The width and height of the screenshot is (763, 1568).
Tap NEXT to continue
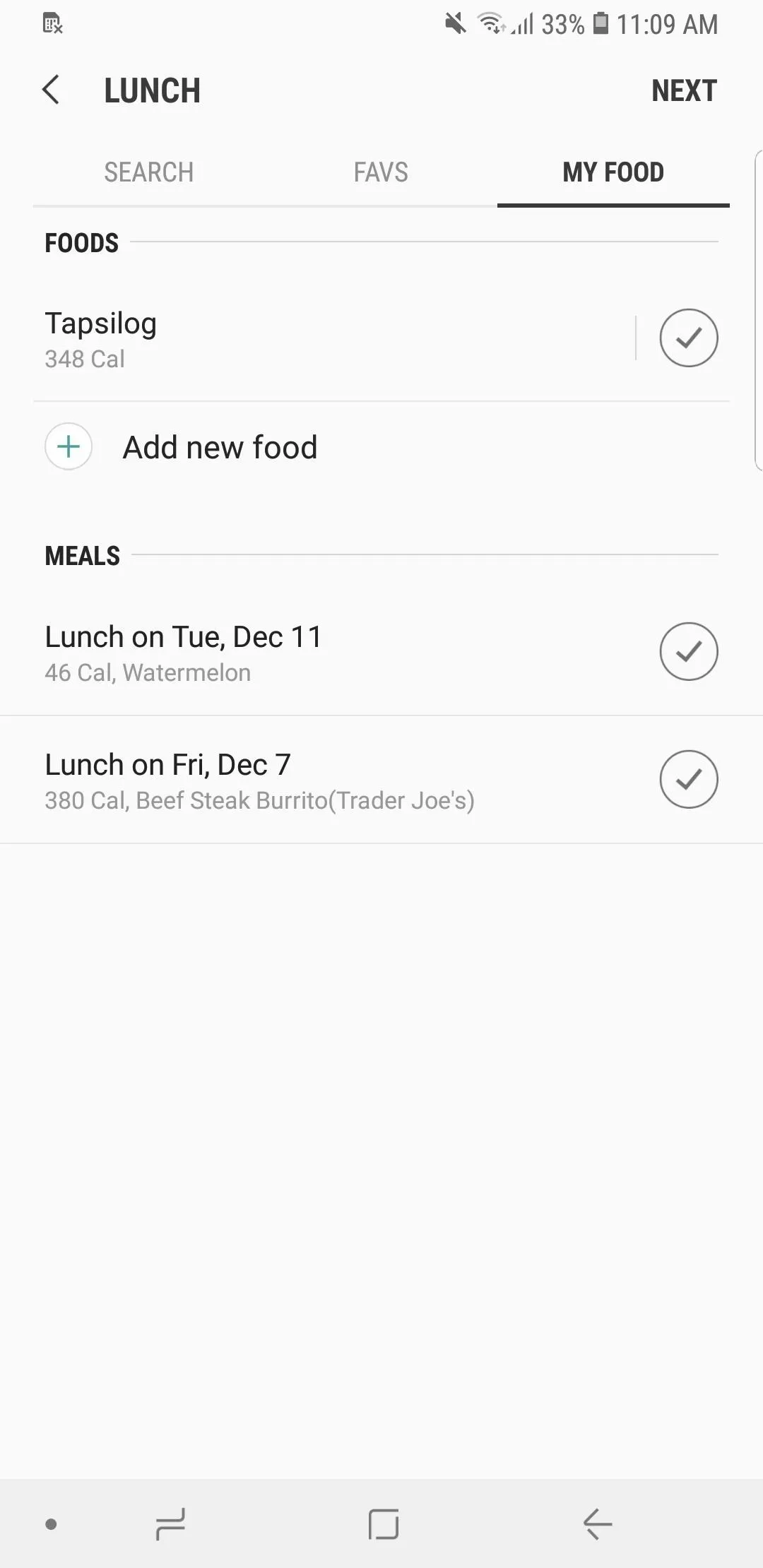[684, 90]
